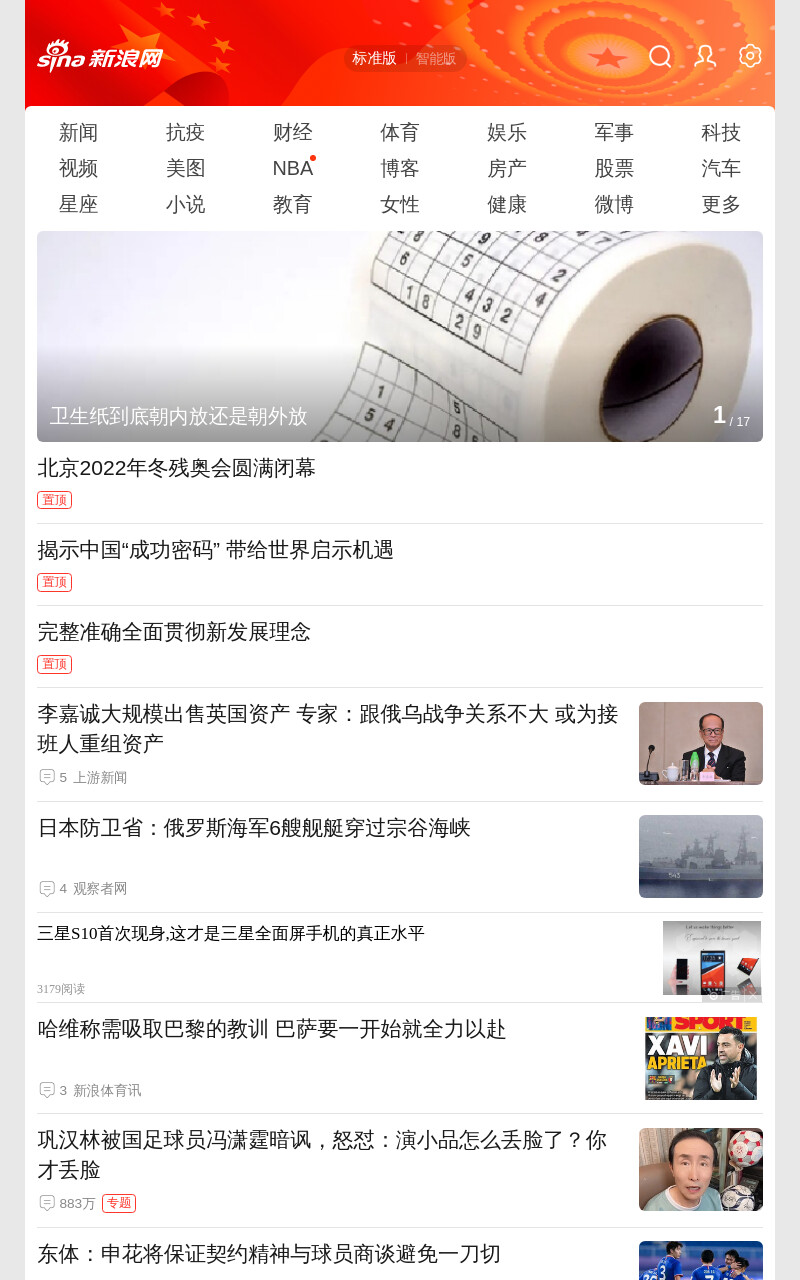Open the search icon in the header
The width and height of the screenshot is (800, 1280).
point(660,57)
